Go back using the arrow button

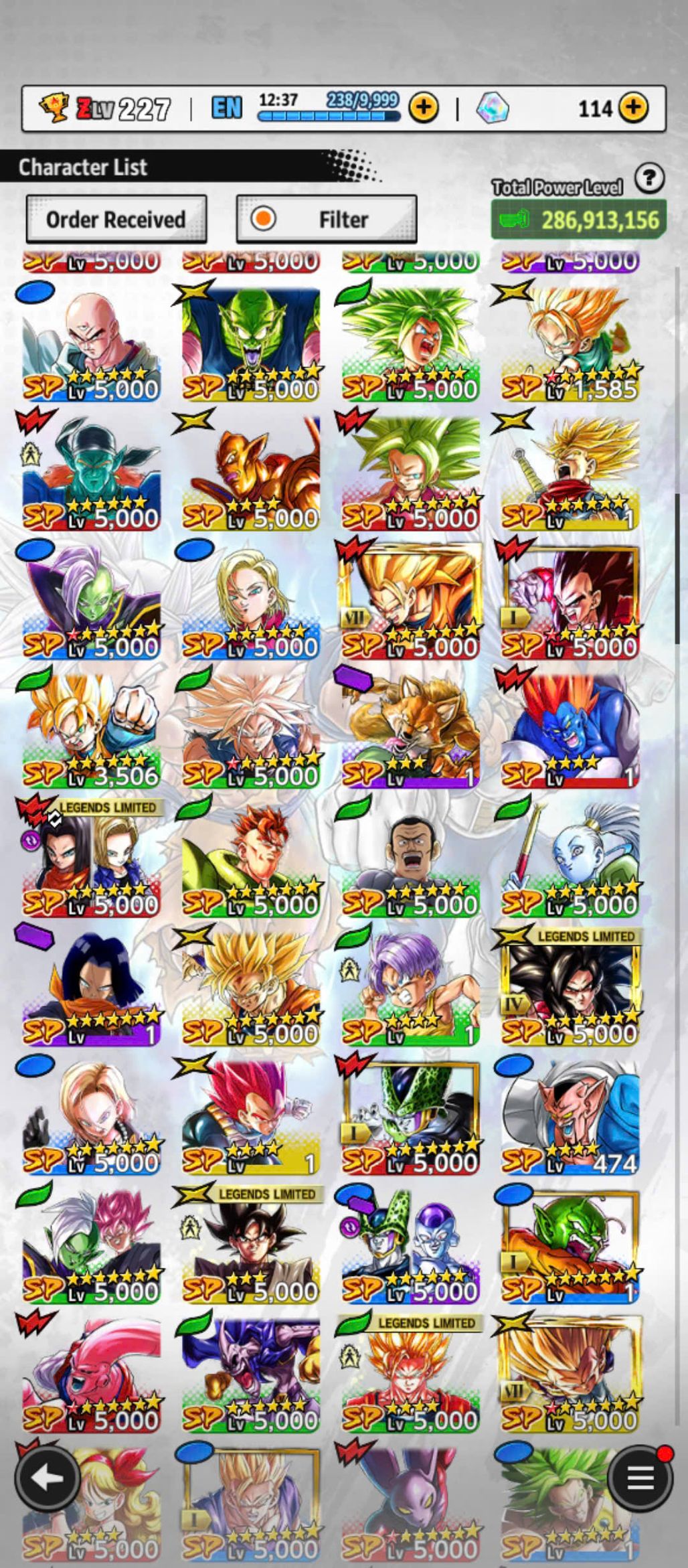[46, 1478]
